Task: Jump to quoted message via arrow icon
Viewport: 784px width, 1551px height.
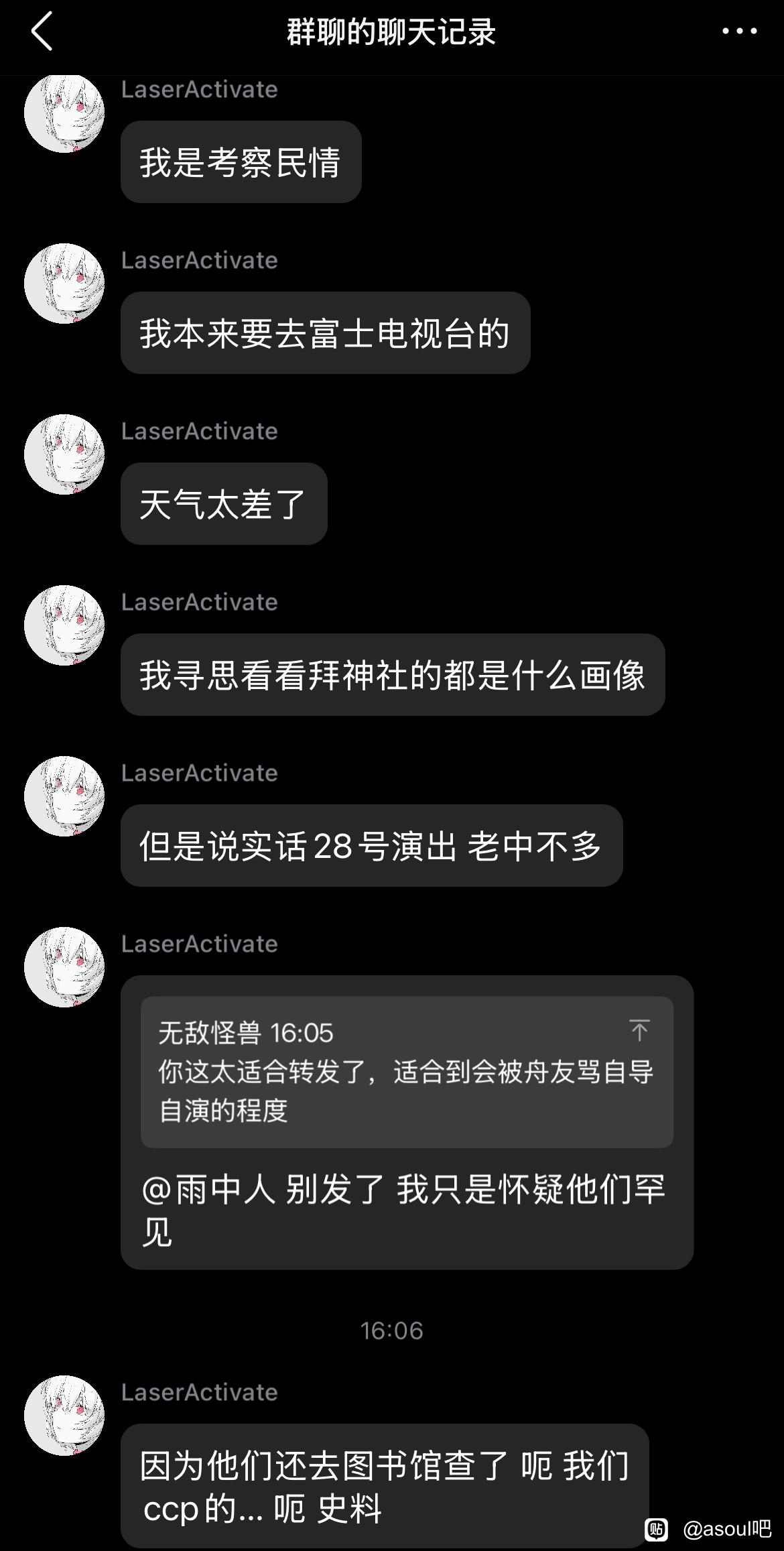Action: coord(639,1030)
